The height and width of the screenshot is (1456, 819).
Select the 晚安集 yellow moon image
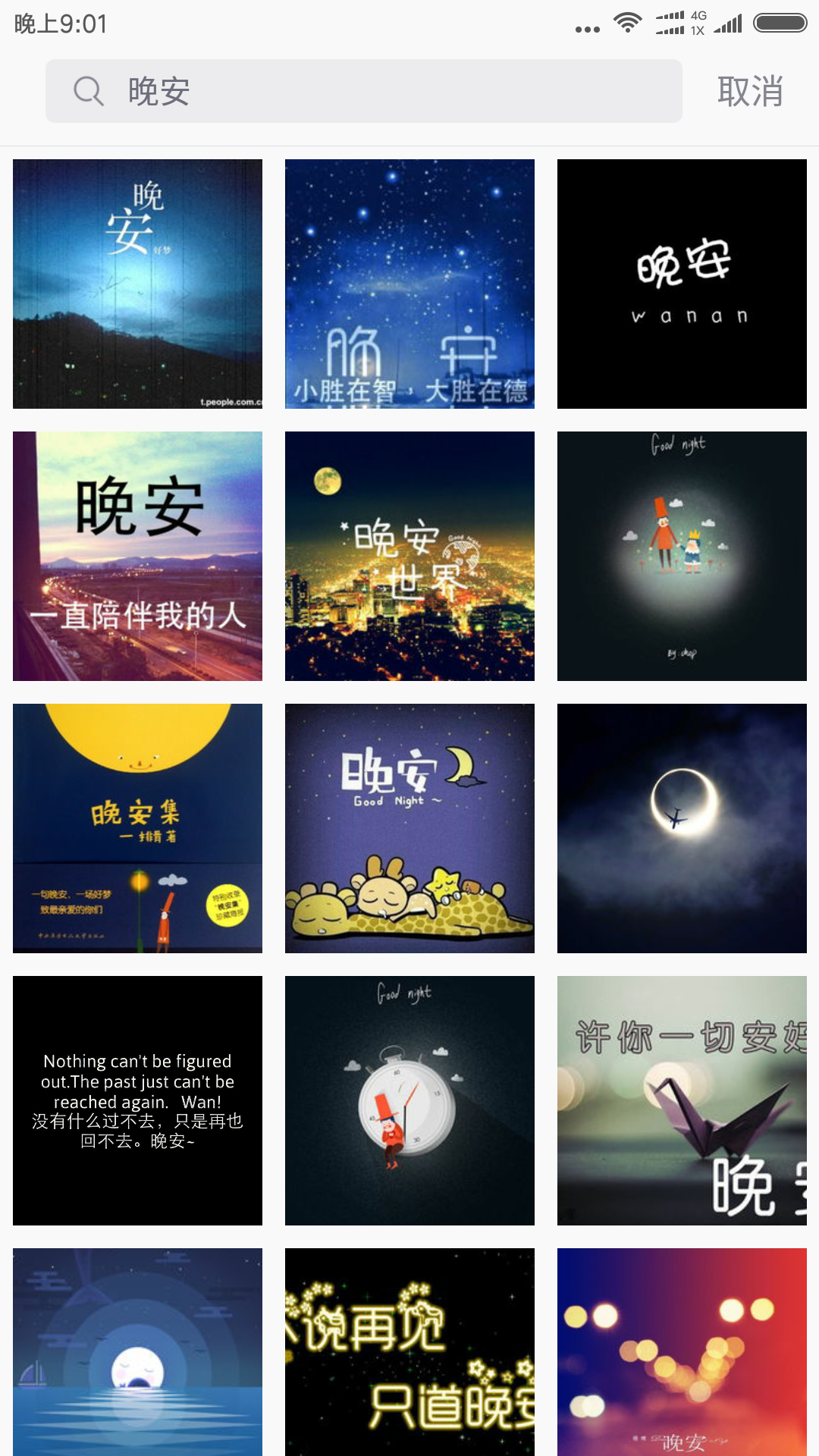[137, 828]
